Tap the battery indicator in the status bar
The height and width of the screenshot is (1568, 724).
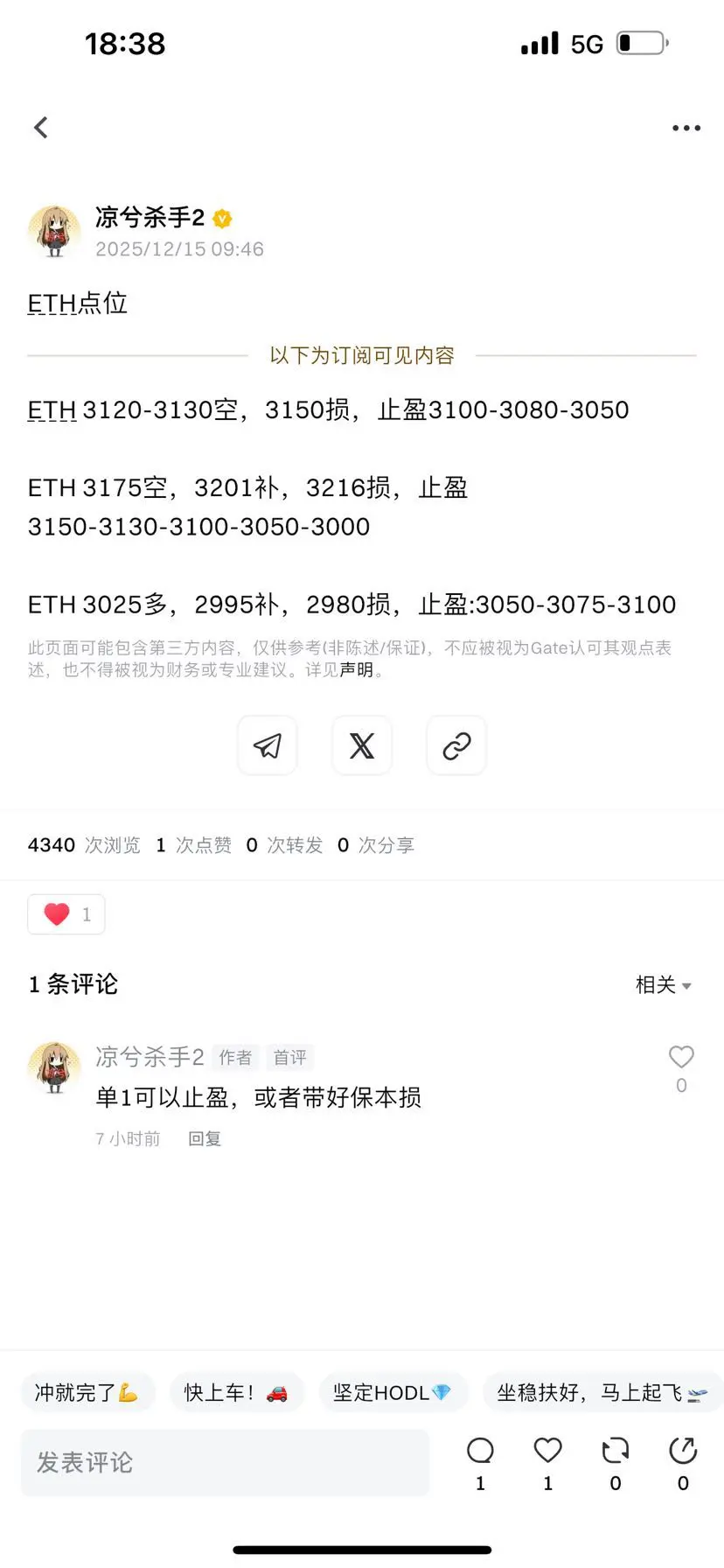pyautogui.click(x=641, y=41)
